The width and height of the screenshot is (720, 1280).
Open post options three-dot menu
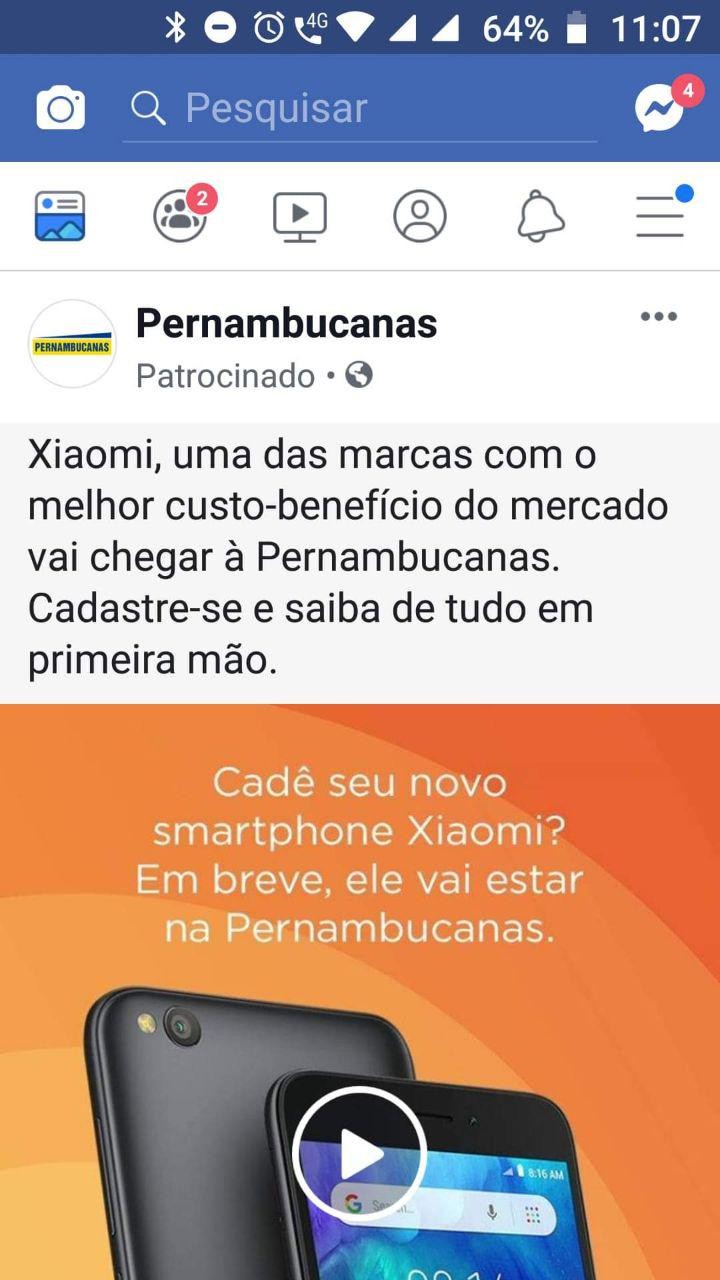tap(658, 317)
